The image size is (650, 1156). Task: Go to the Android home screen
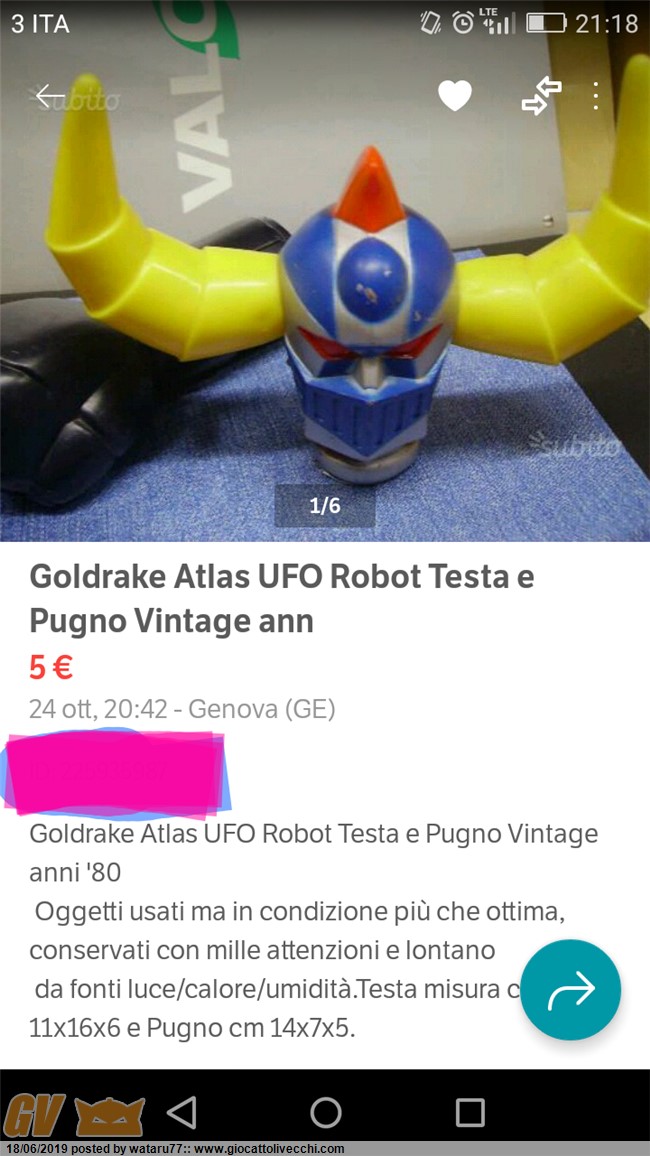pos(326,1111)
